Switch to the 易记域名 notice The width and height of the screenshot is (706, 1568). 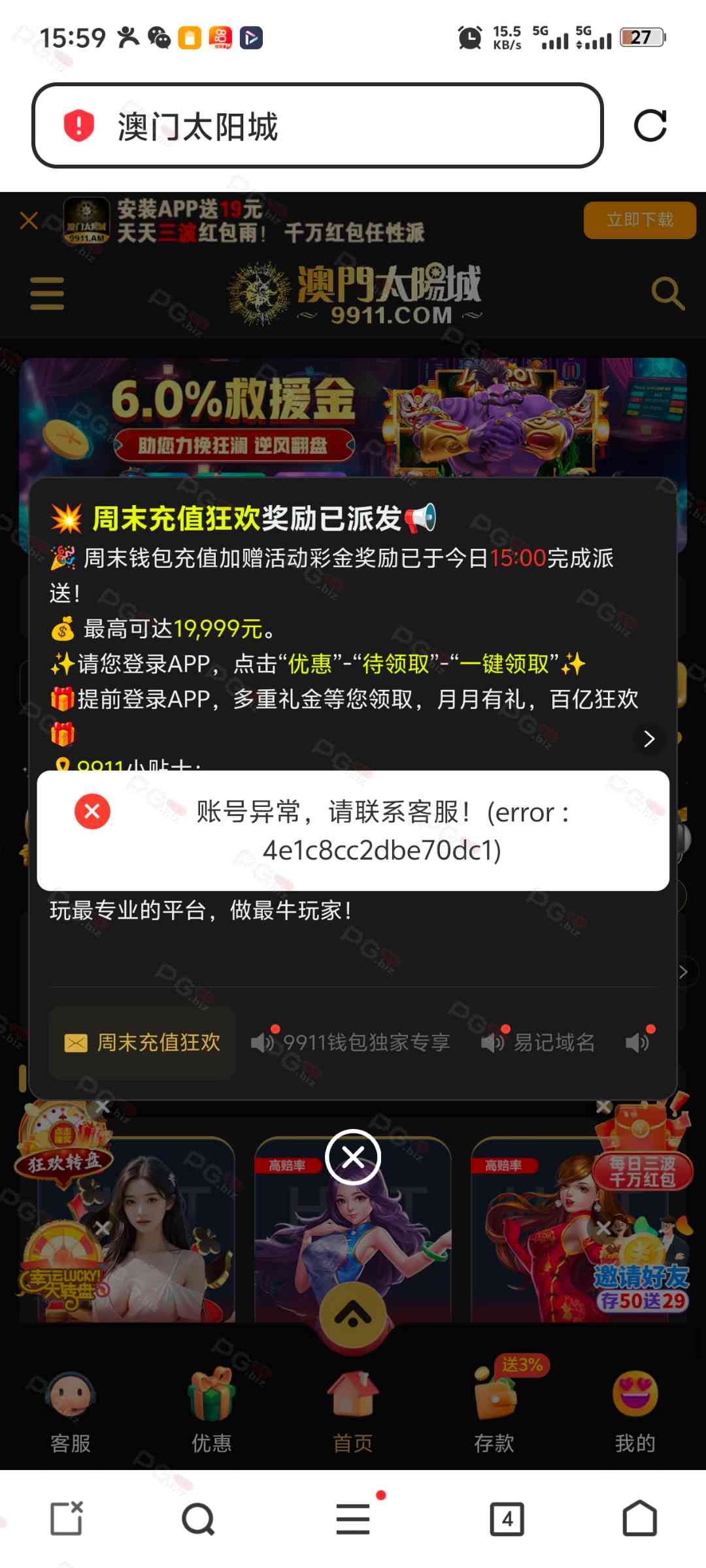[539, 1042]
